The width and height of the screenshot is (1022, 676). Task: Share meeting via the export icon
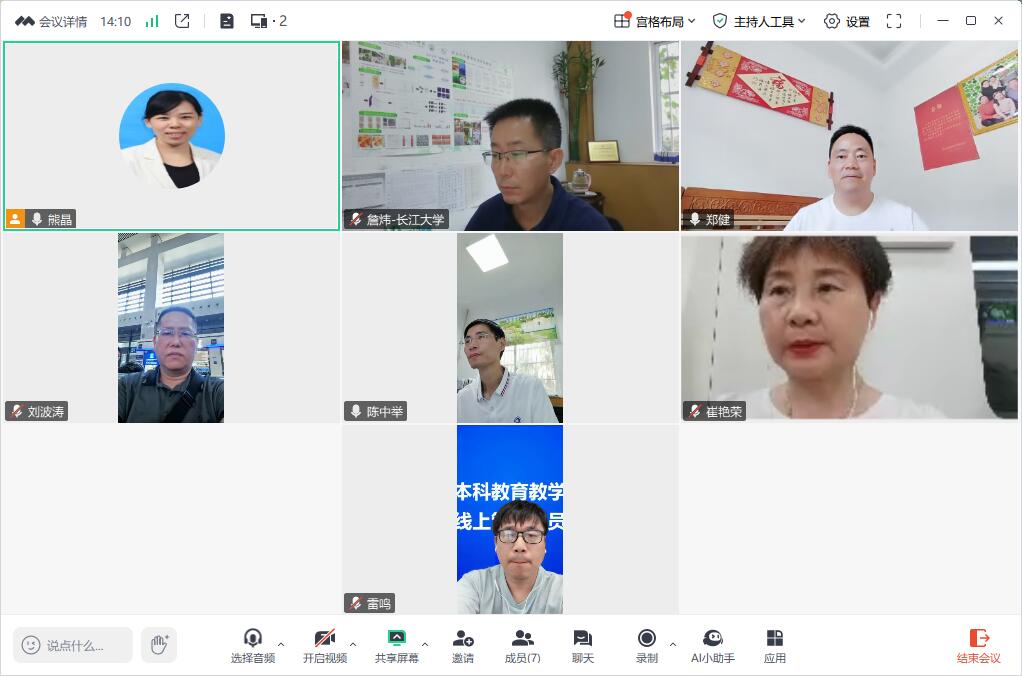click(x=182, y=21)
